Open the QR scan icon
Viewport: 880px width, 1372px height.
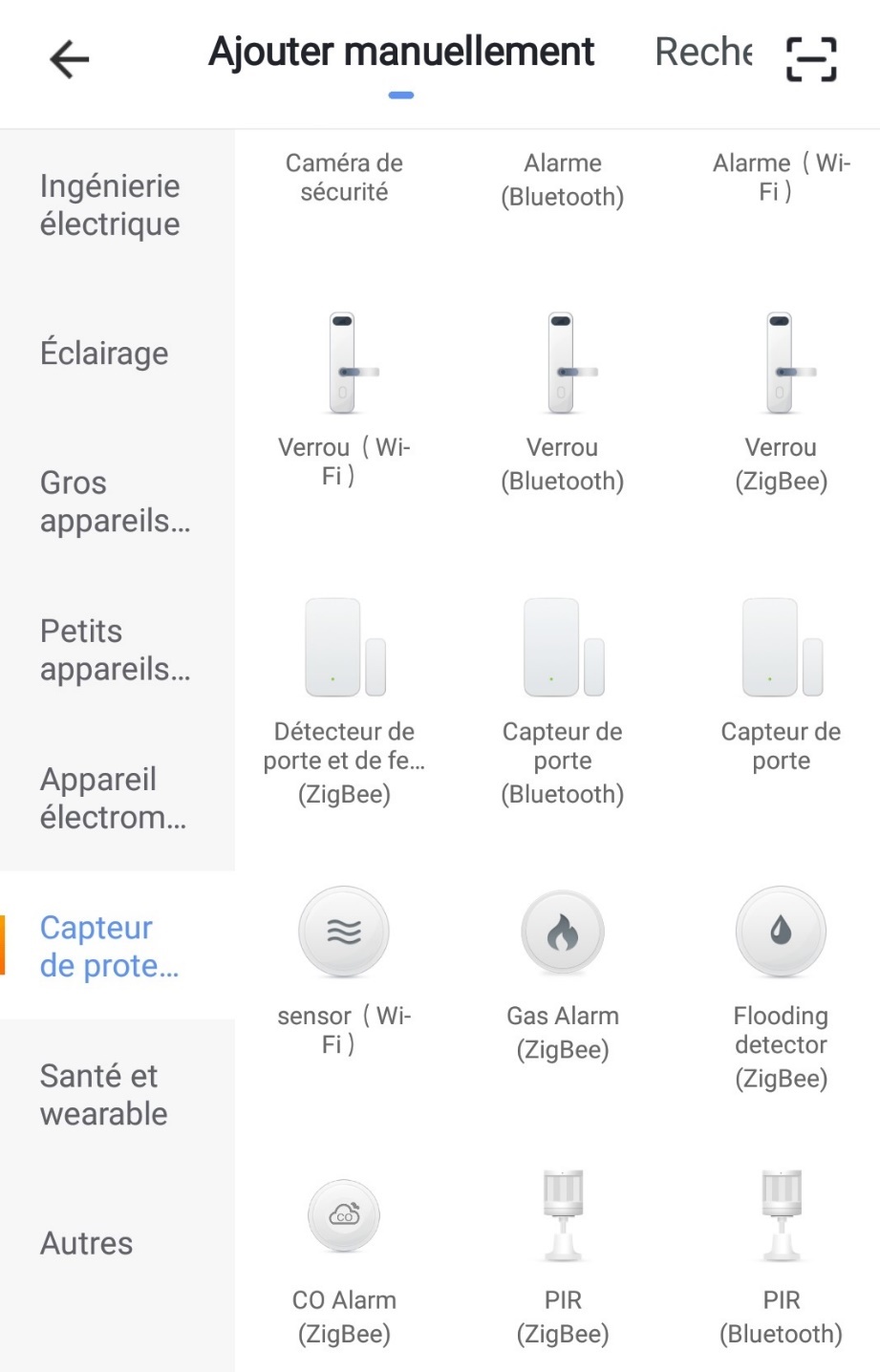(810, 59)
